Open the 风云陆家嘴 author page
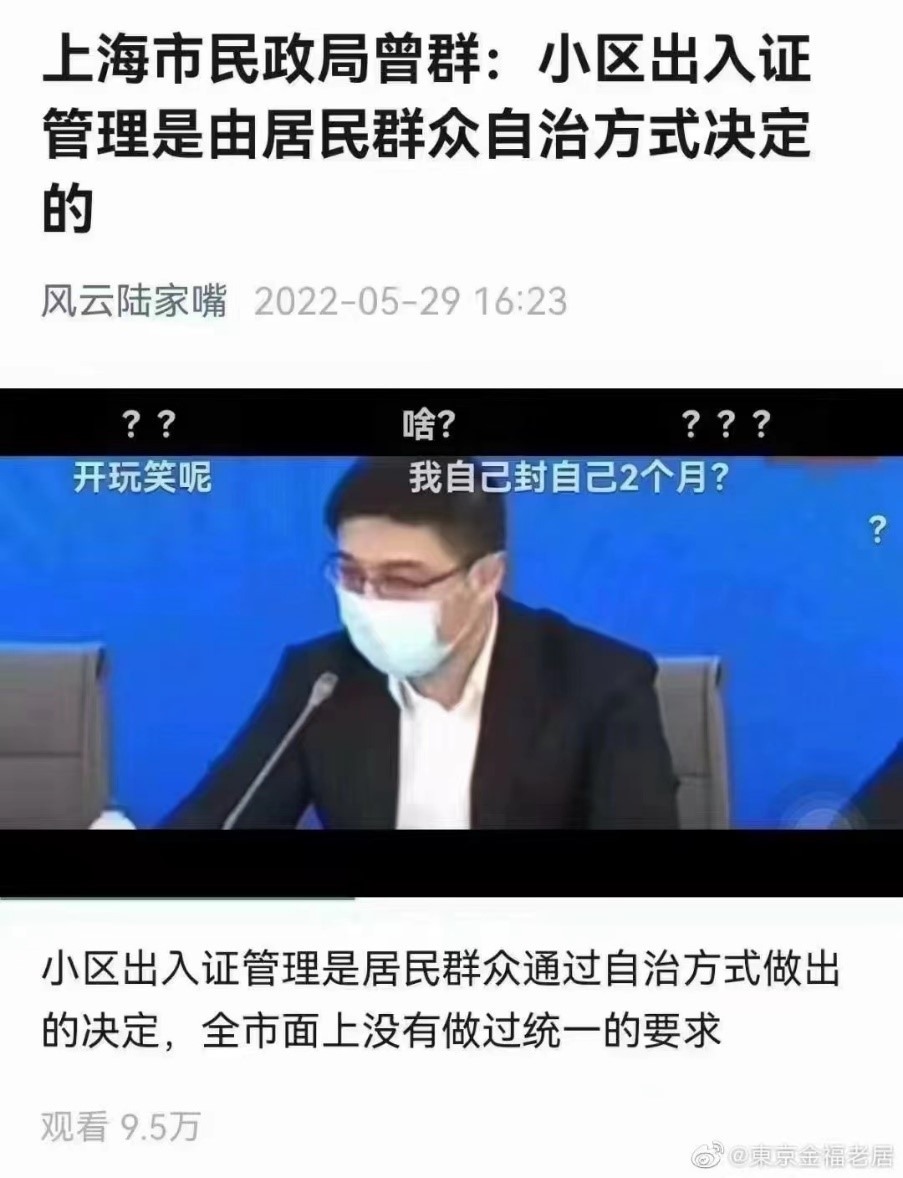 (134, 301)
